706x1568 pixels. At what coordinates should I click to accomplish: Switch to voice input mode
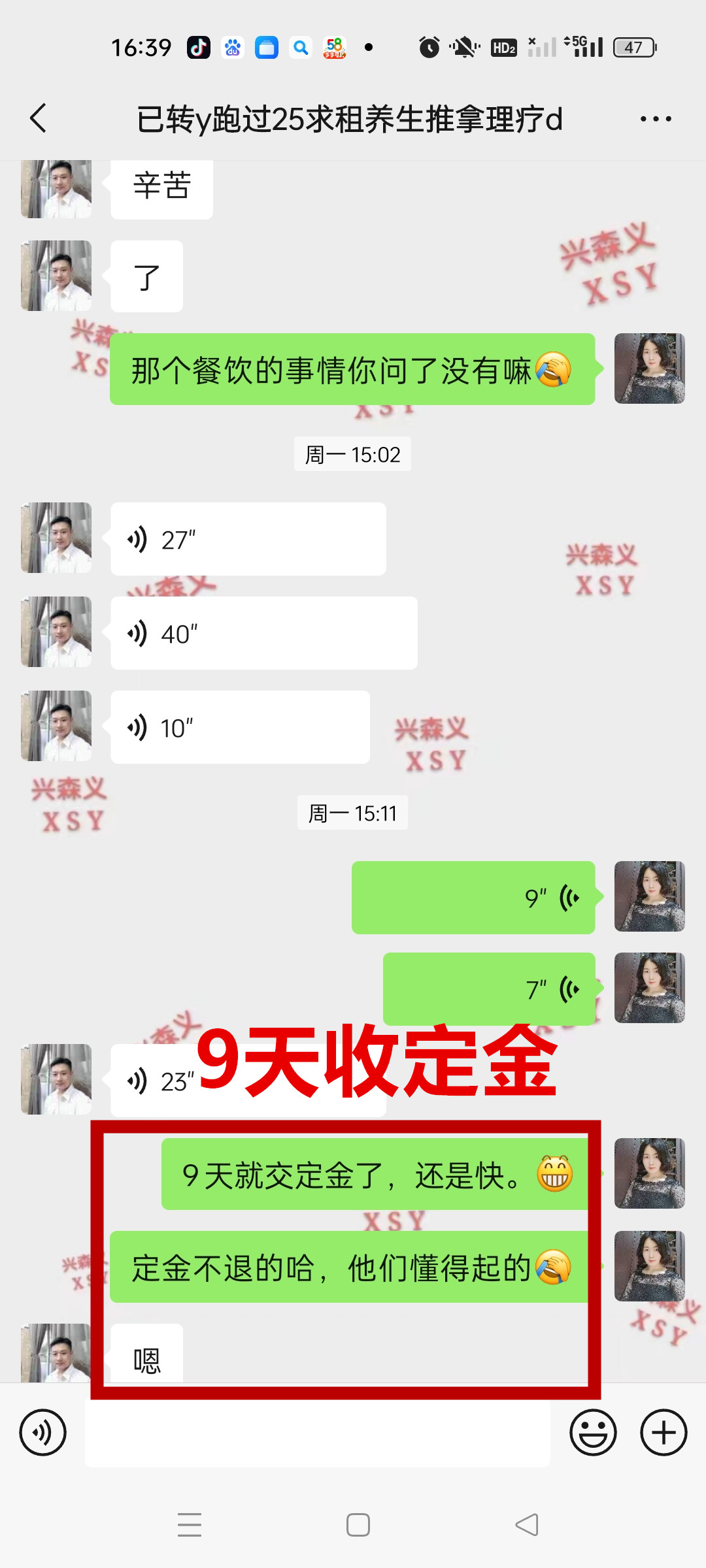43,1433
